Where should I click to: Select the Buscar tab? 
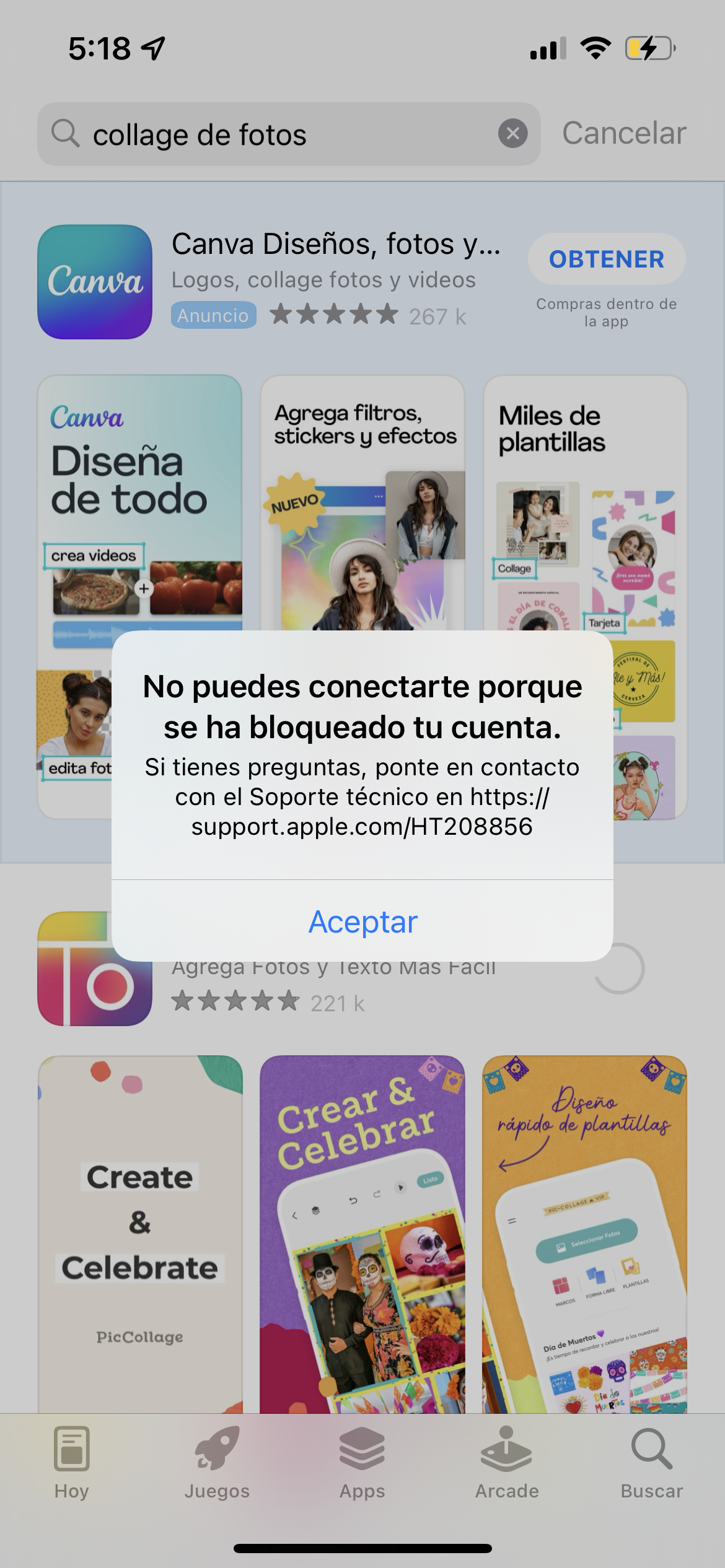pos(651,1463)
